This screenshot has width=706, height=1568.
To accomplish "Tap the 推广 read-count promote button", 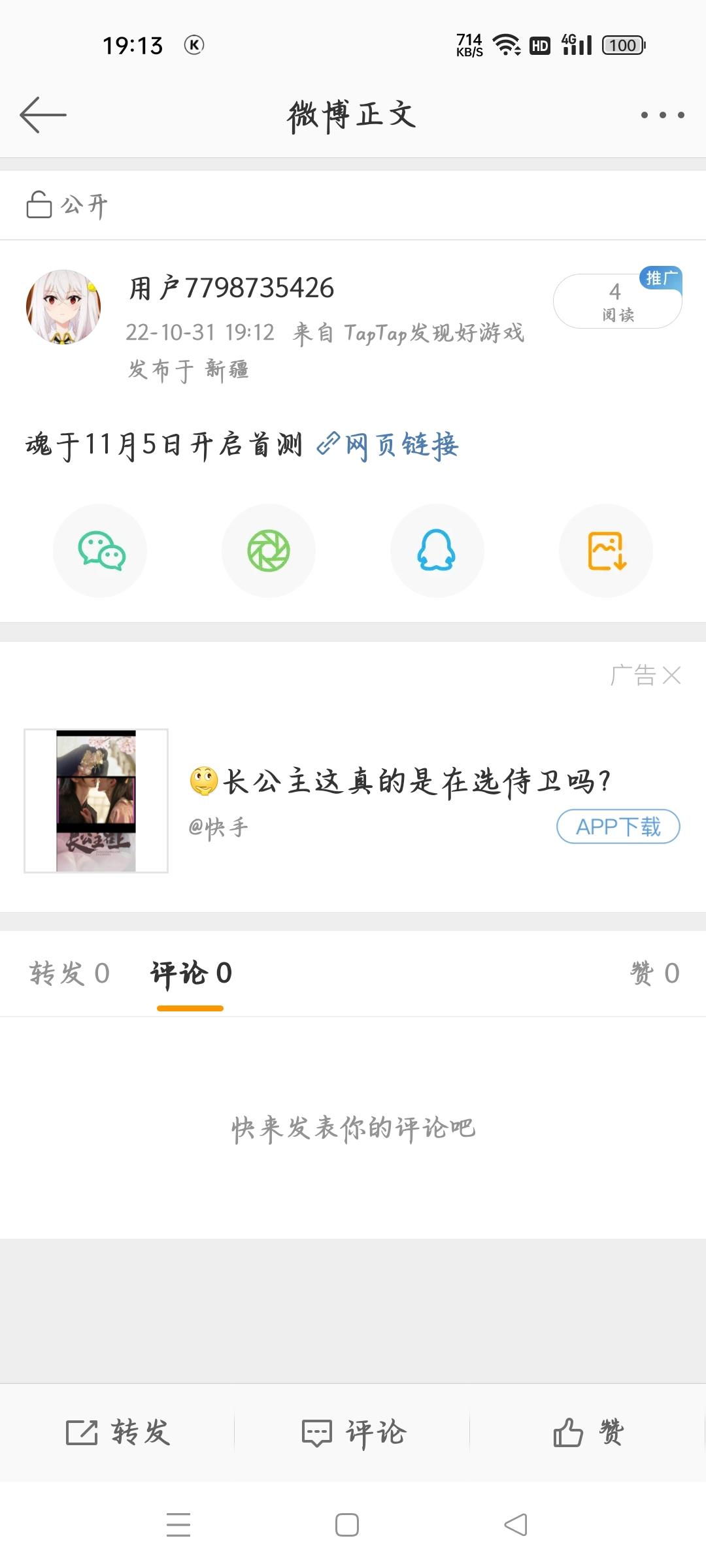I will click(x=617, y=301).
